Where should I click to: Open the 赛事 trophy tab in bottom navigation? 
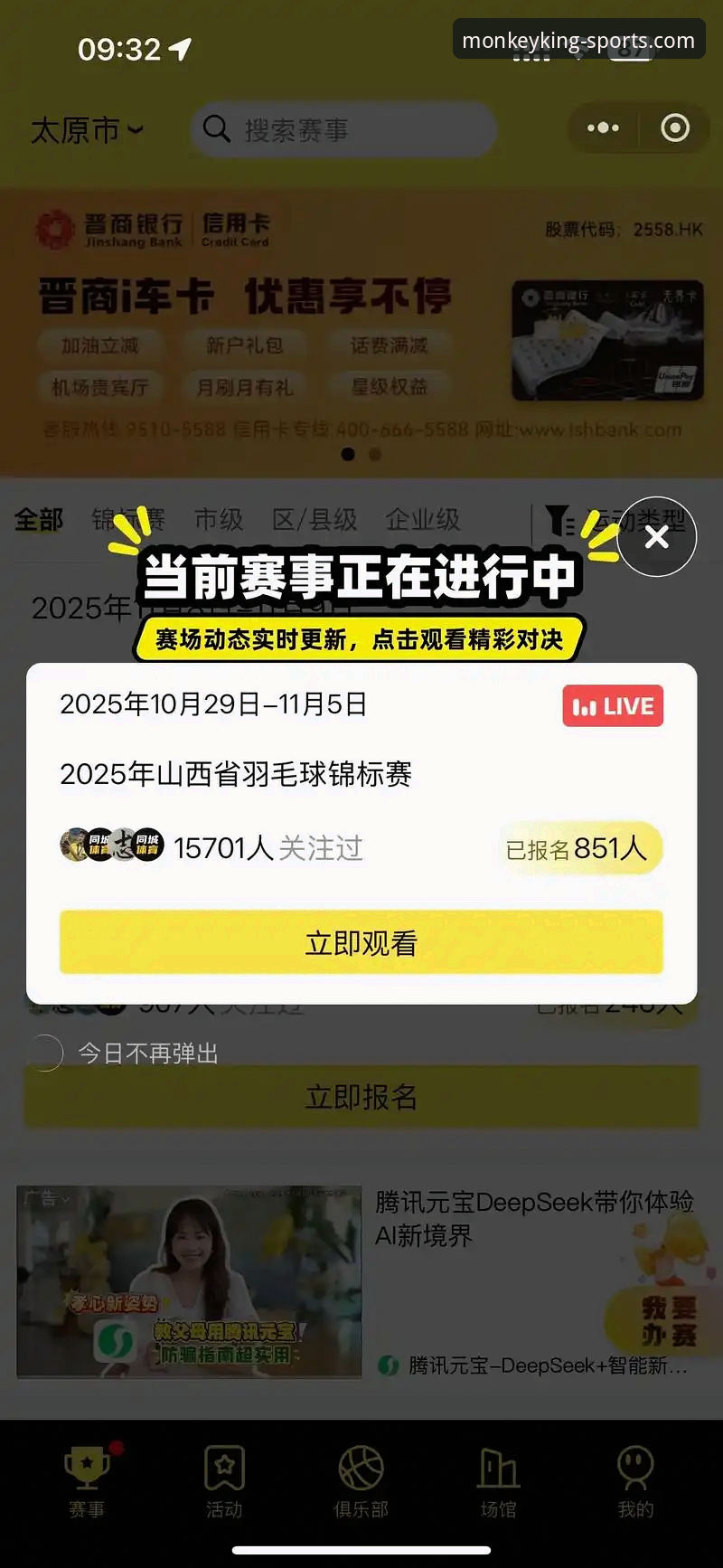tap(86, 1469)
